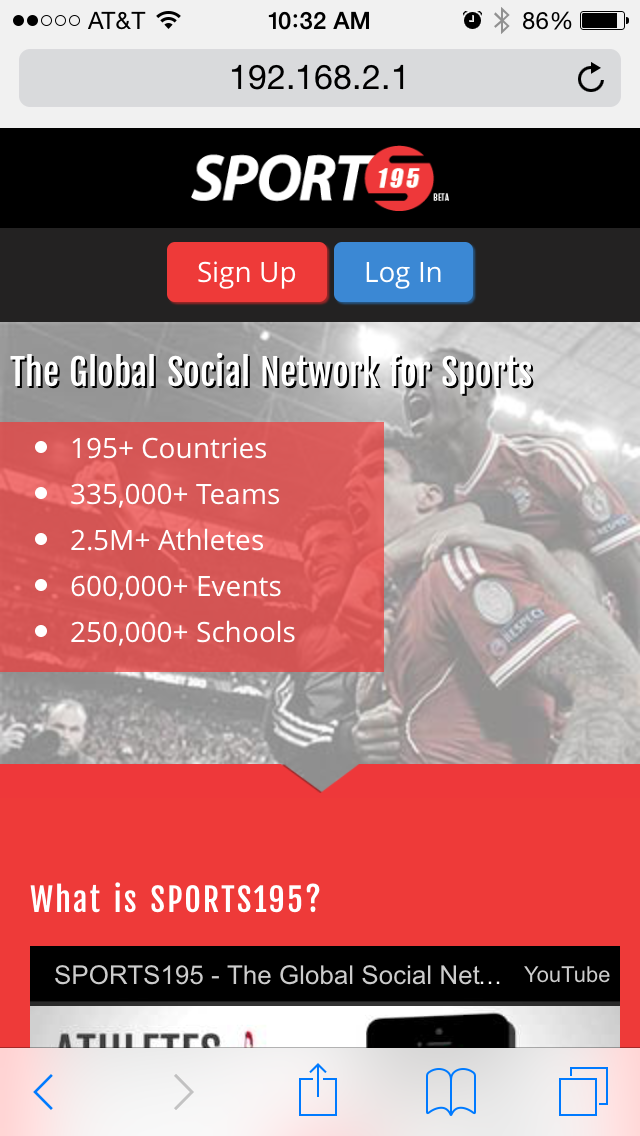Open the share sheet
Screen dimensions: 640x1136
tap(318, 1089)
